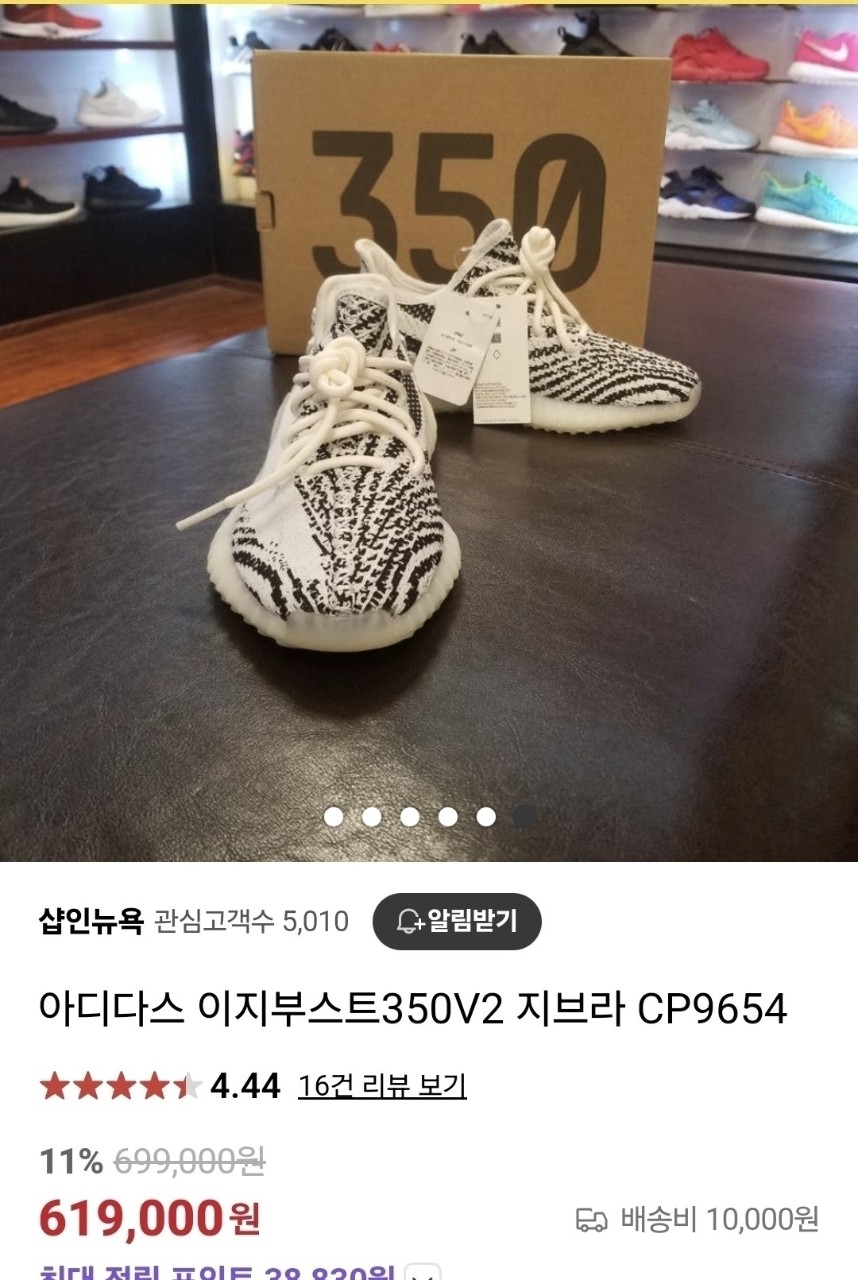Visit the 샵인뉴욕 store page

tap(92, 921)
